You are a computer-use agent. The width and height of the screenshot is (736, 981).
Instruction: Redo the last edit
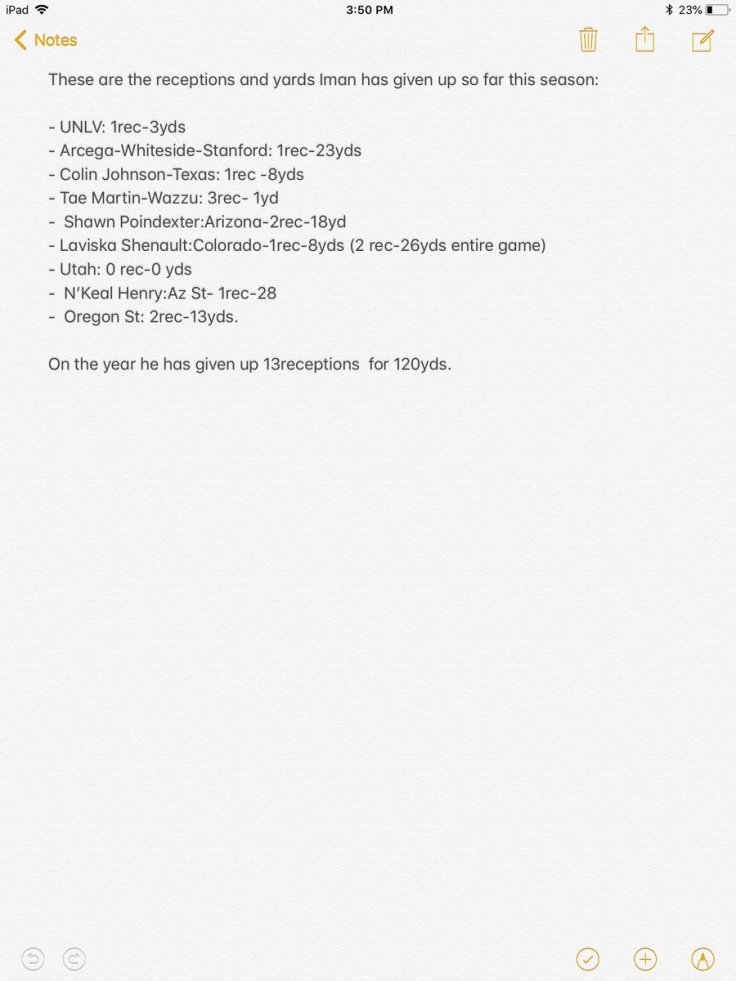coord(74,960)
